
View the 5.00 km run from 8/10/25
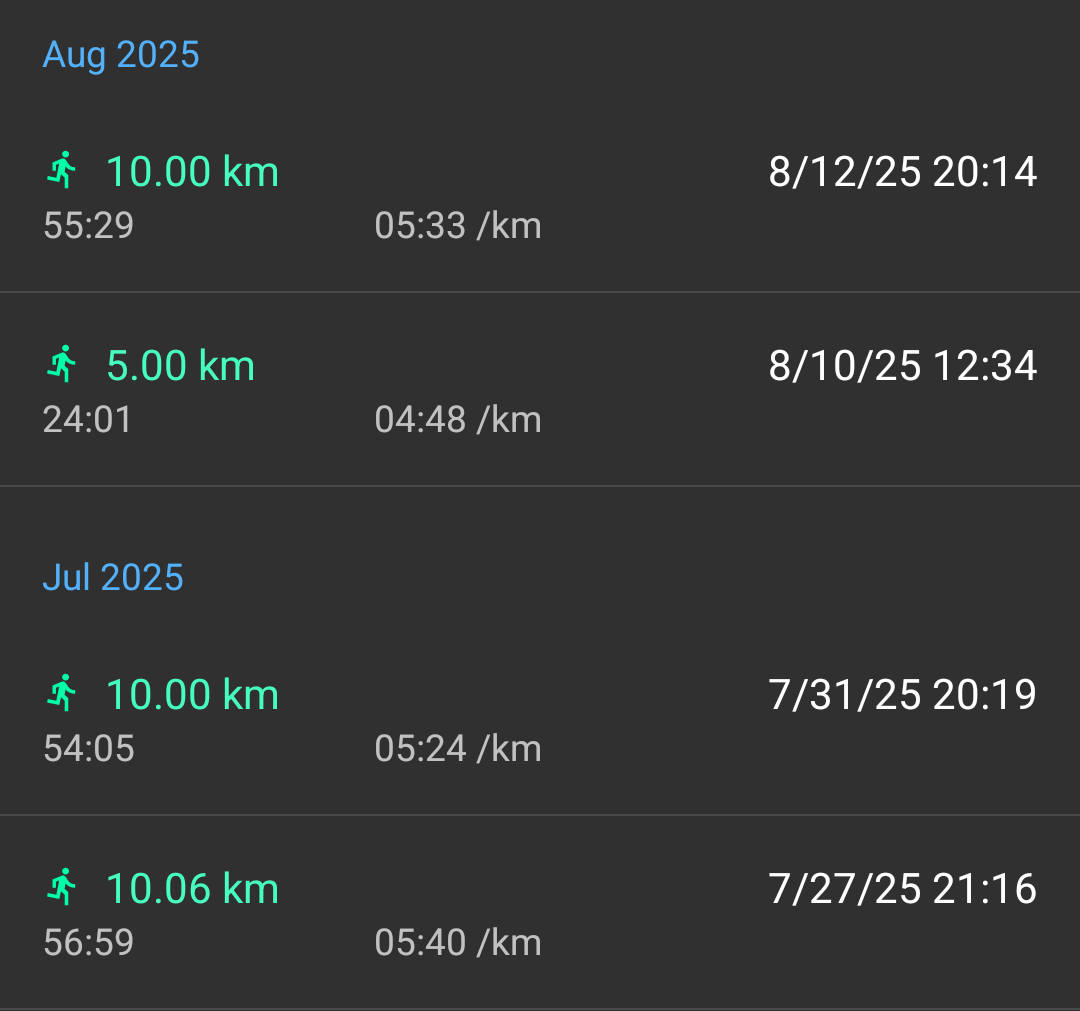point(540,391)
